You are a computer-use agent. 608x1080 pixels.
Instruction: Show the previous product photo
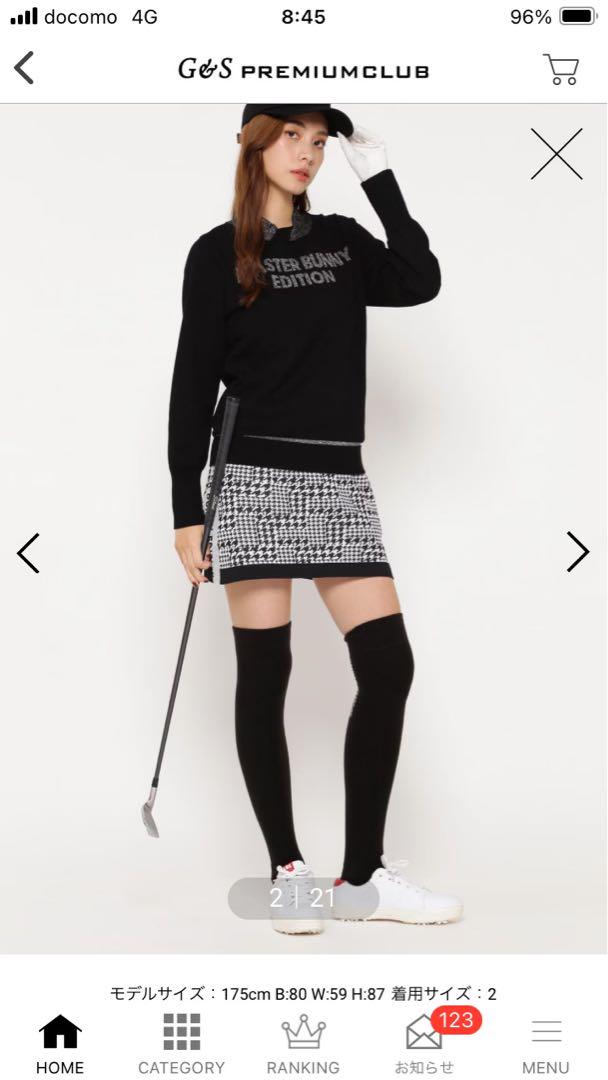click(x=28, y=552)
